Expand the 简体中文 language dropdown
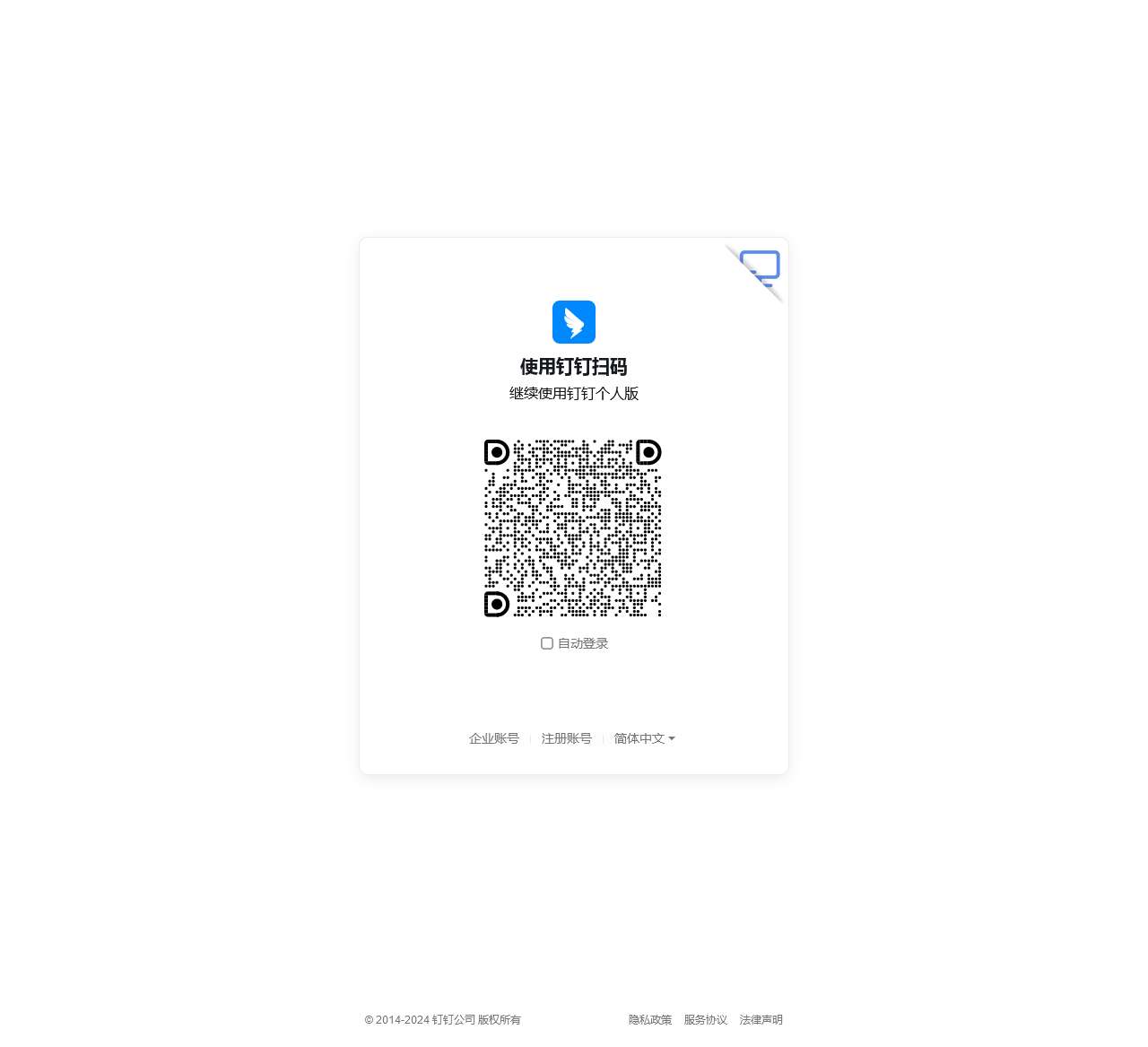The width and height of the screenshot is (1148, 1047). tap(644, 738)
